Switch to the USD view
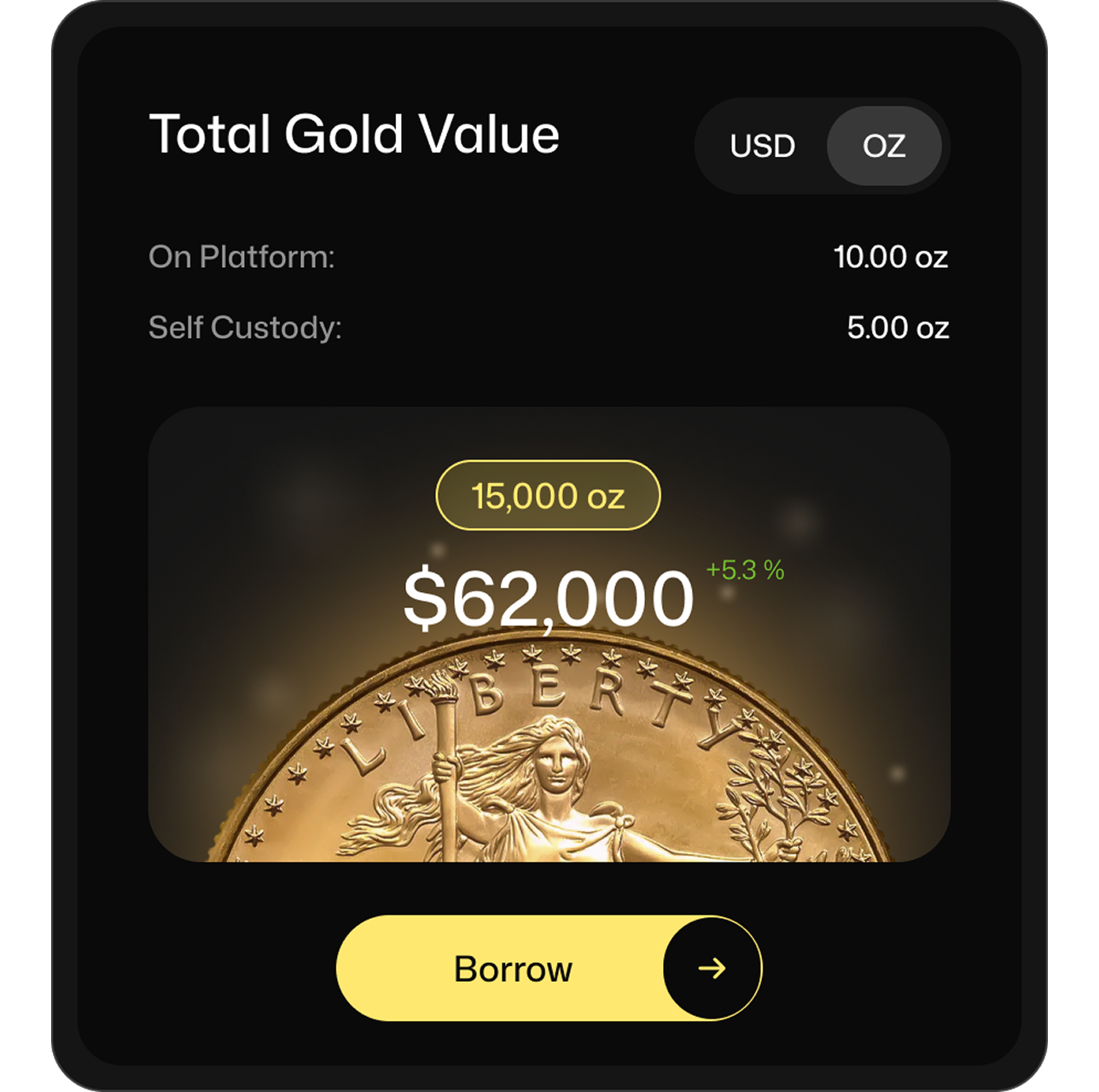 pos(762,146)
